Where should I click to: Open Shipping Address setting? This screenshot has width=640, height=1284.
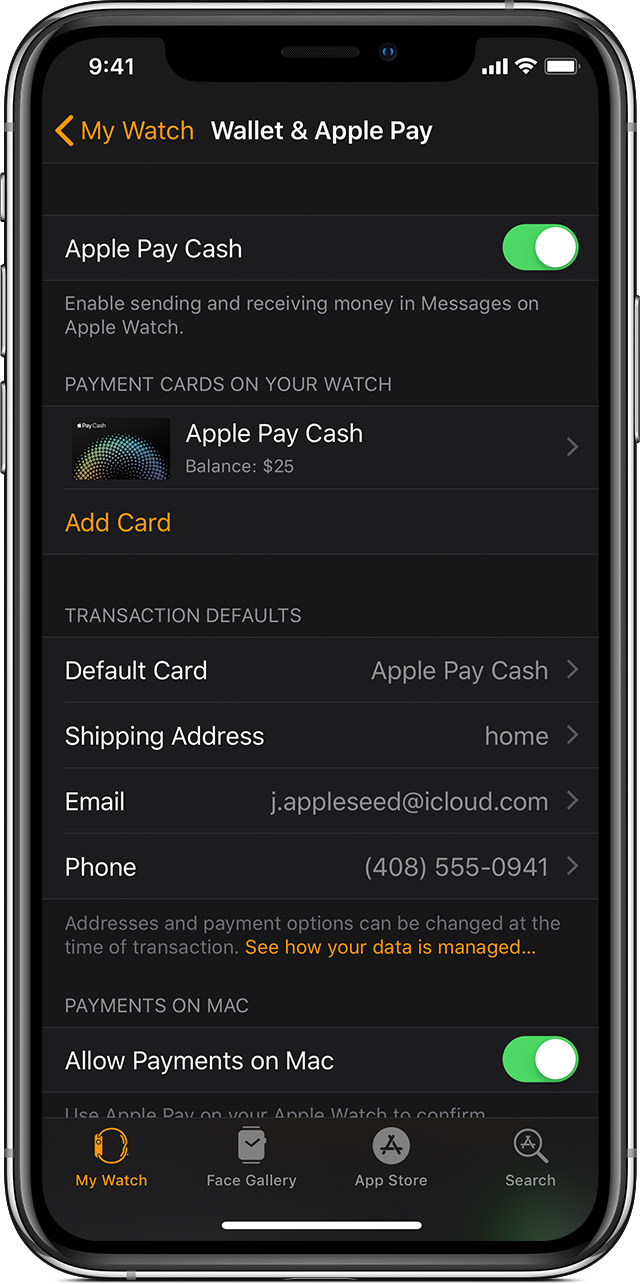pyautogui.click(x=320, y=736)
